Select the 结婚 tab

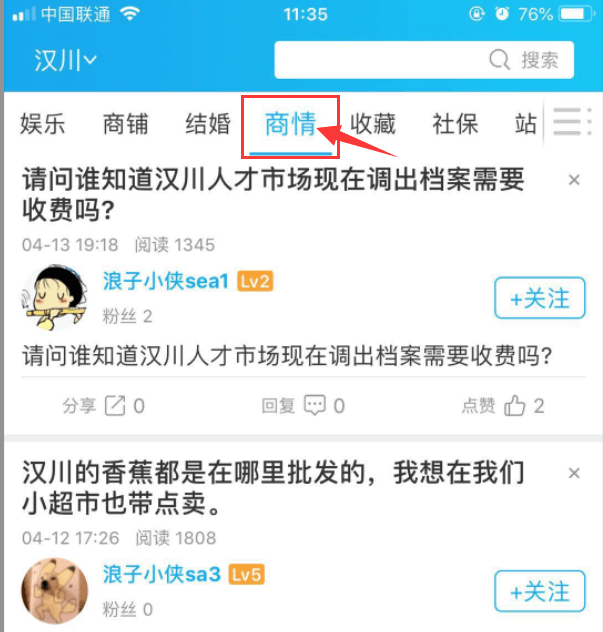tap(208, 124)
